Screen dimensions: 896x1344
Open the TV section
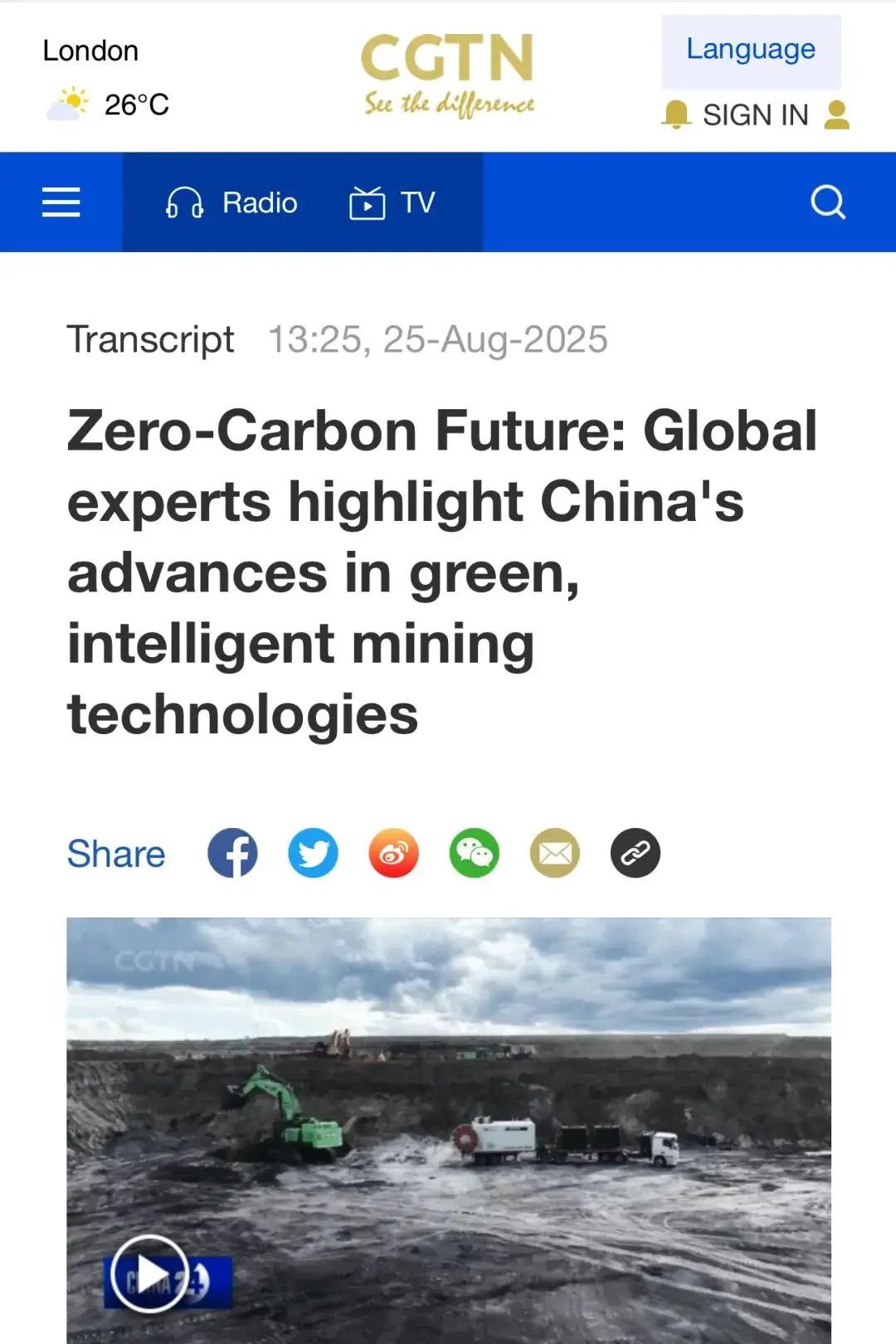392,202
